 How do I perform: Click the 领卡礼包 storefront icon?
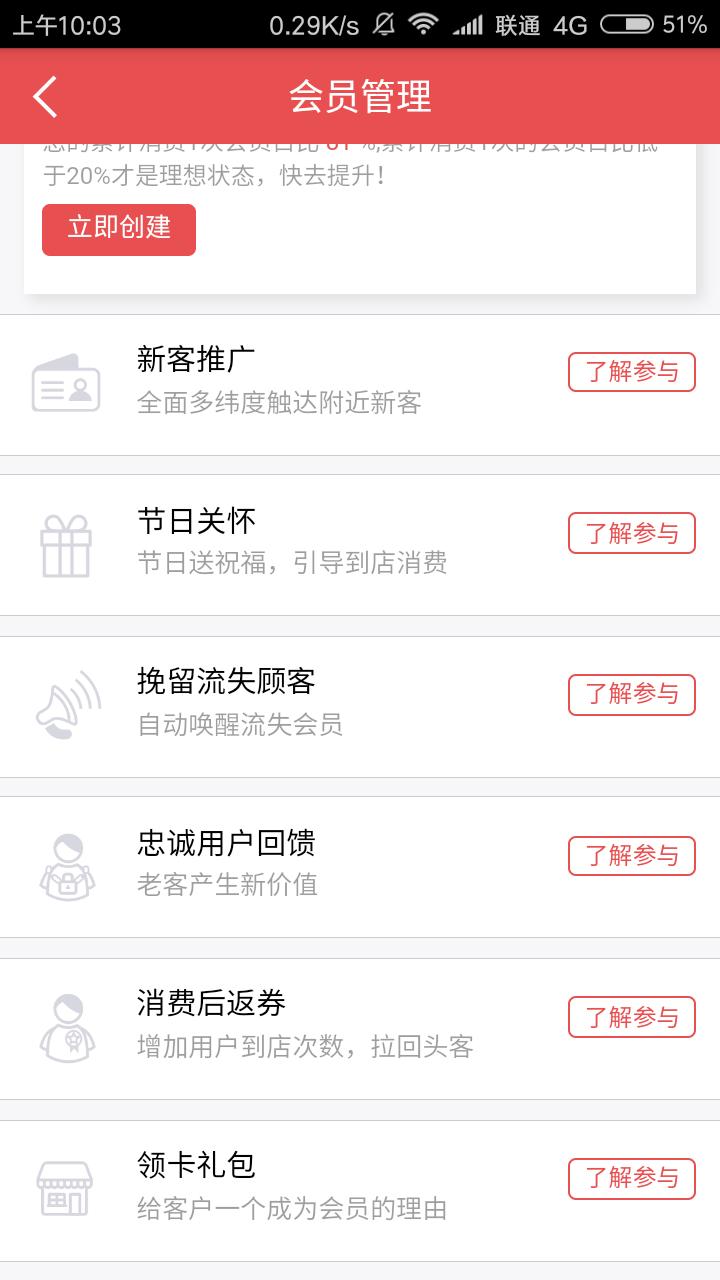(x=67, y=1189)
